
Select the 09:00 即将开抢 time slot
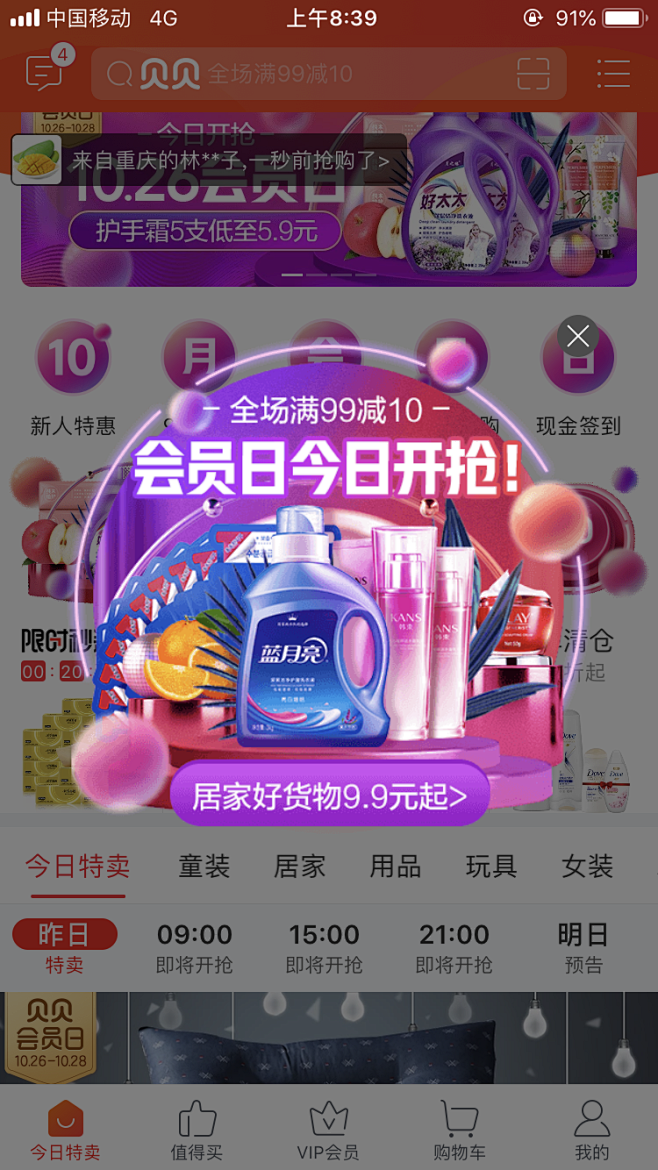194,948
